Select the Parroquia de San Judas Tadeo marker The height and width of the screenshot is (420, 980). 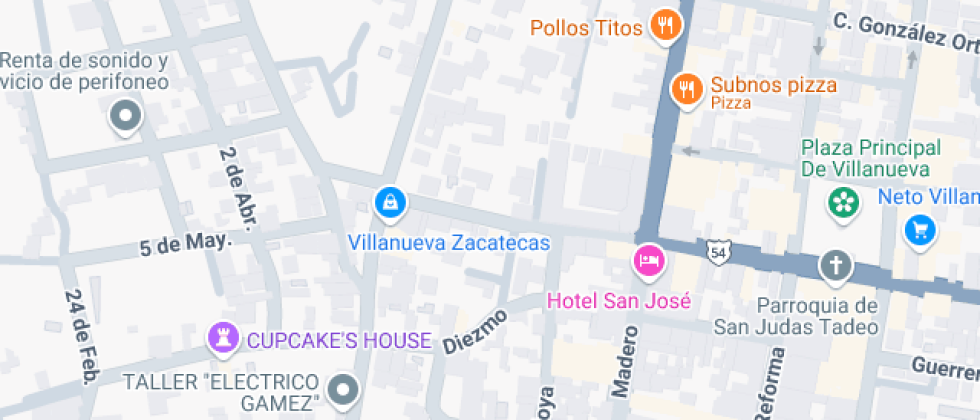[x=836, y=268]
